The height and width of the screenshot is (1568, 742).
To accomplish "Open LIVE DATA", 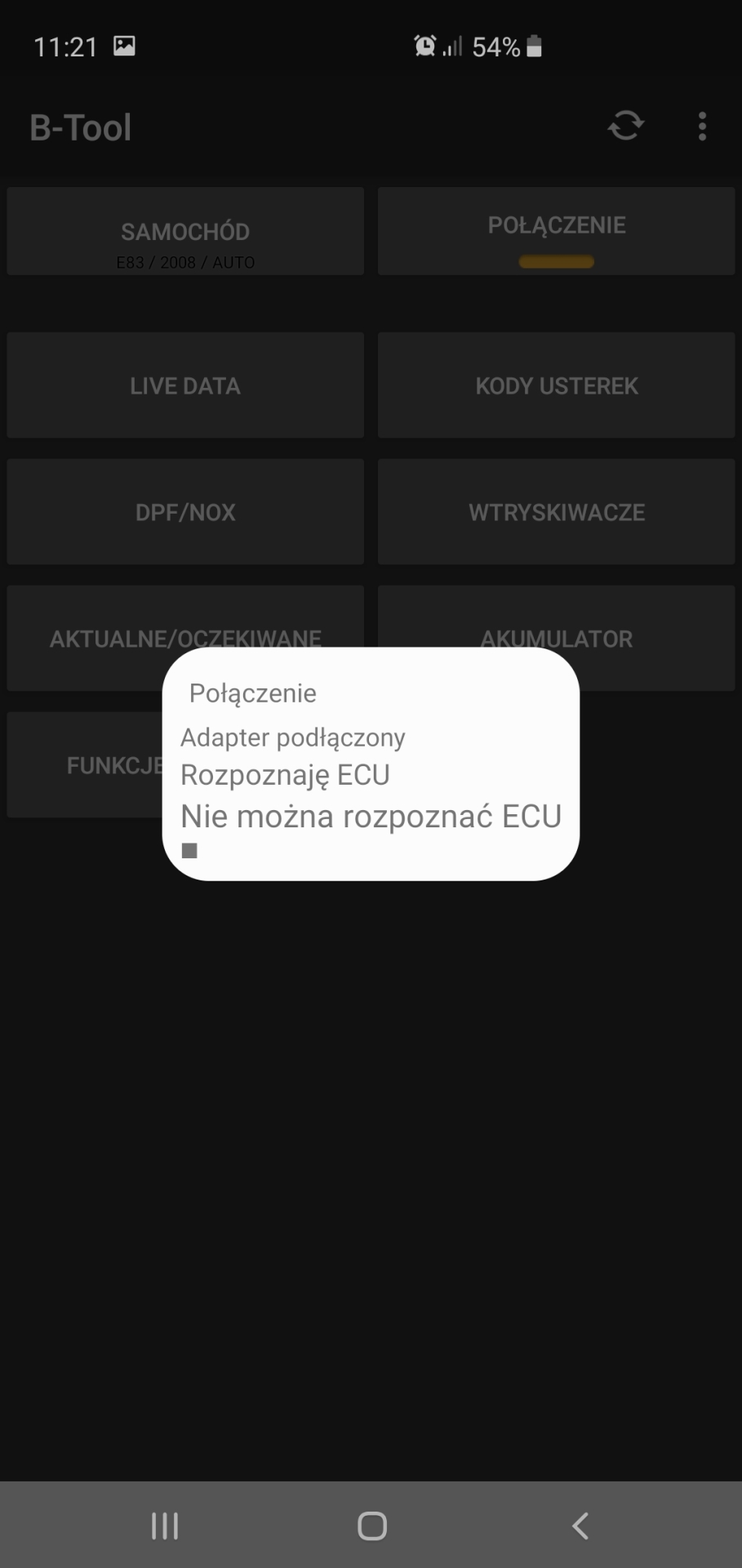I will coord(185,385).
